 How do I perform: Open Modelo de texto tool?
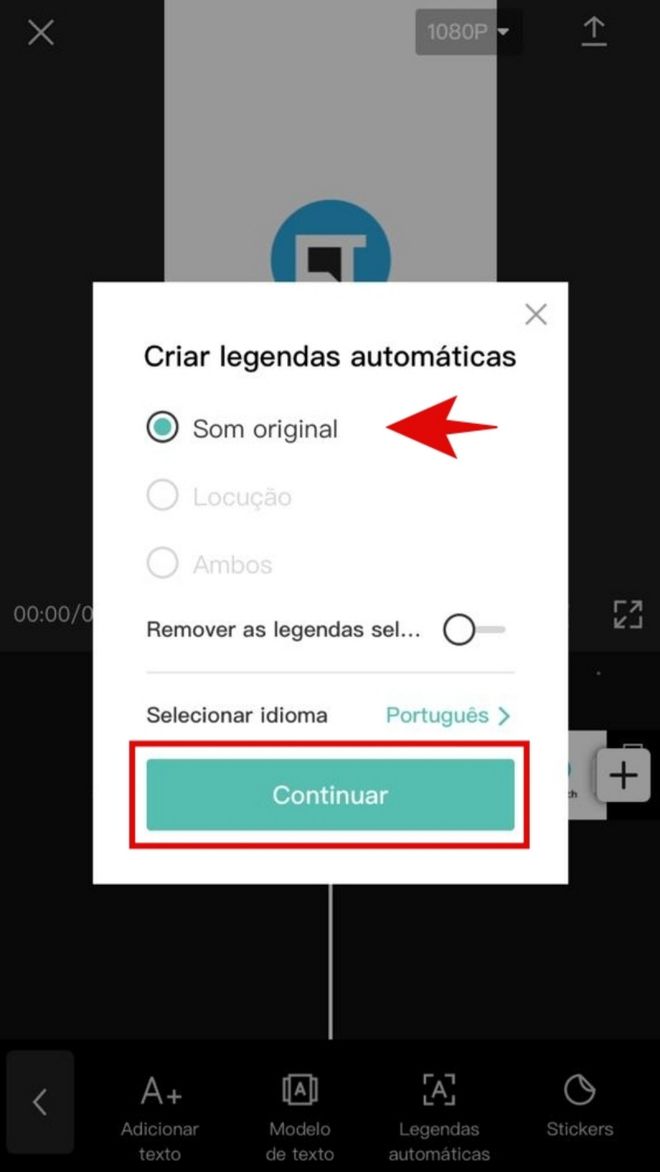click(x=300, y=1107)
